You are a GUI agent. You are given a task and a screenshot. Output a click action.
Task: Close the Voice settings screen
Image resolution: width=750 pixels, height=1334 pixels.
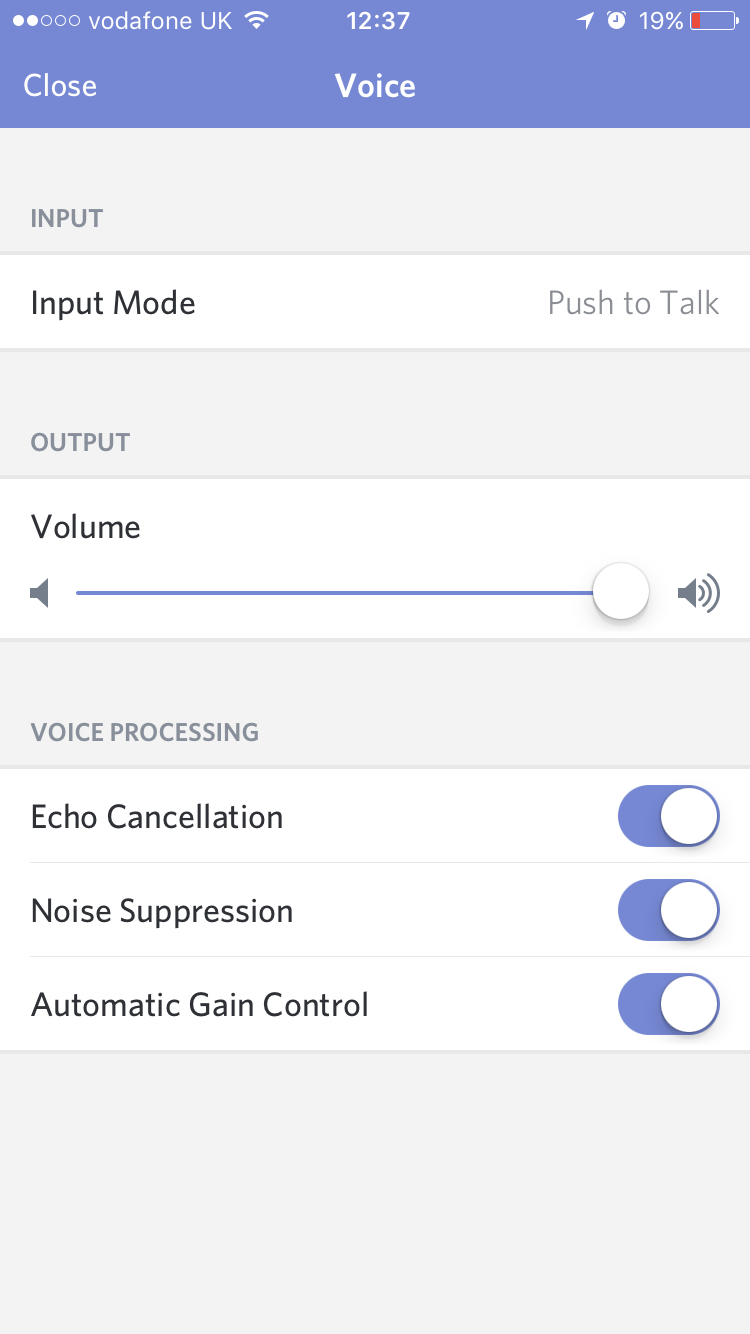60,86
